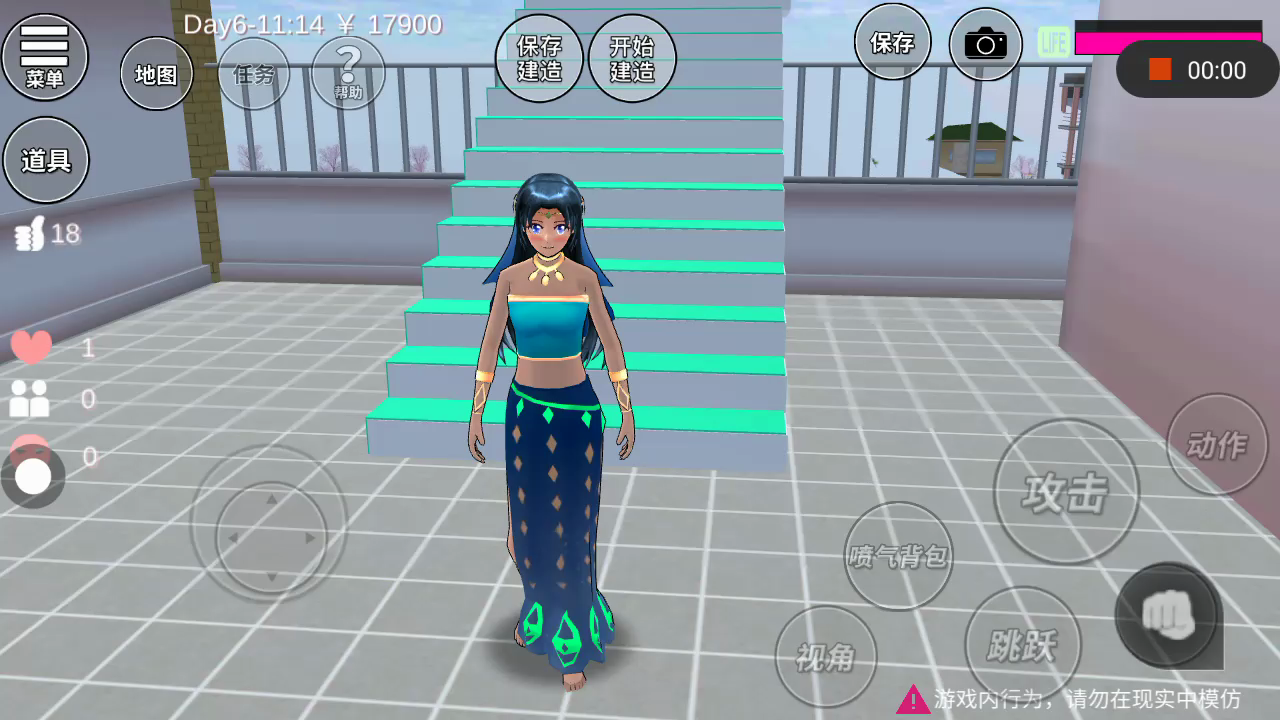This screenshot has width=1280, height=720.
Task: Activate the 喷气背包 jetpack
Action: (898, 556)
